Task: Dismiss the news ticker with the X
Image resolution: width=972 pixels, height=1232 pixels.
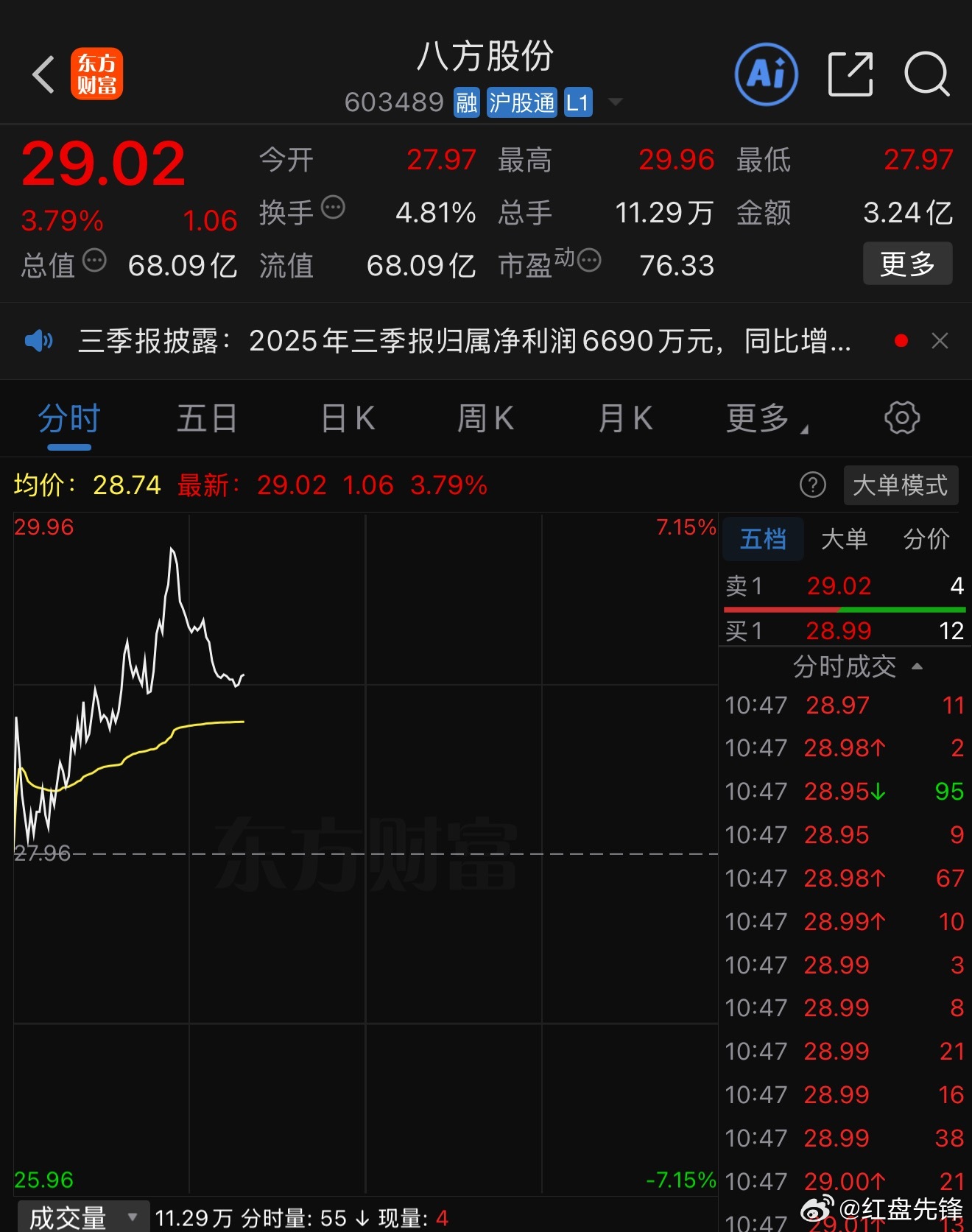Action: point(940,340)
